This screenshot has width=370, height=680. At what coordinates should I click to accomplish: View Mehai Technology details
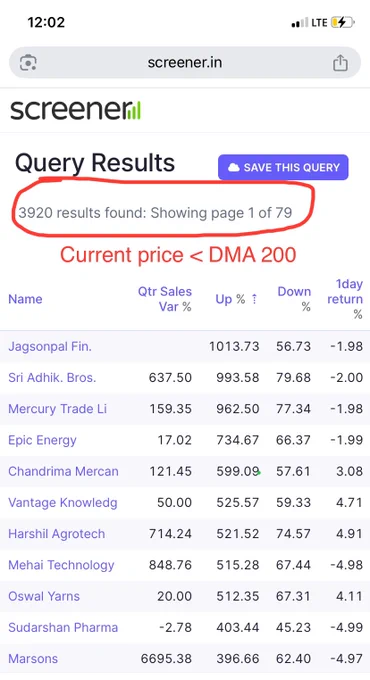coord(61,565)
